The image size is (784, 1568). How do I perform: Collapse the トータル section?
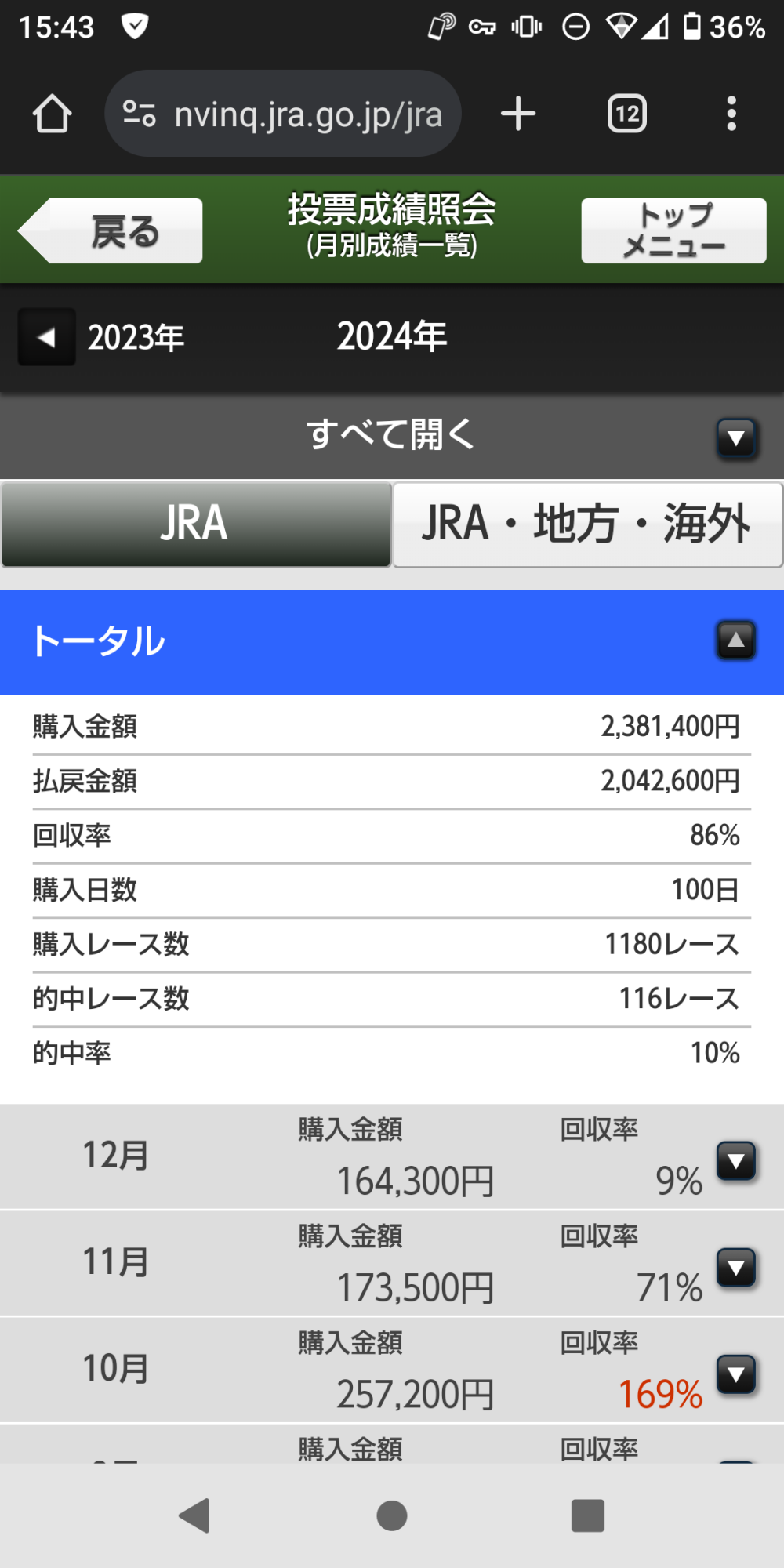[x=735, y=641]
